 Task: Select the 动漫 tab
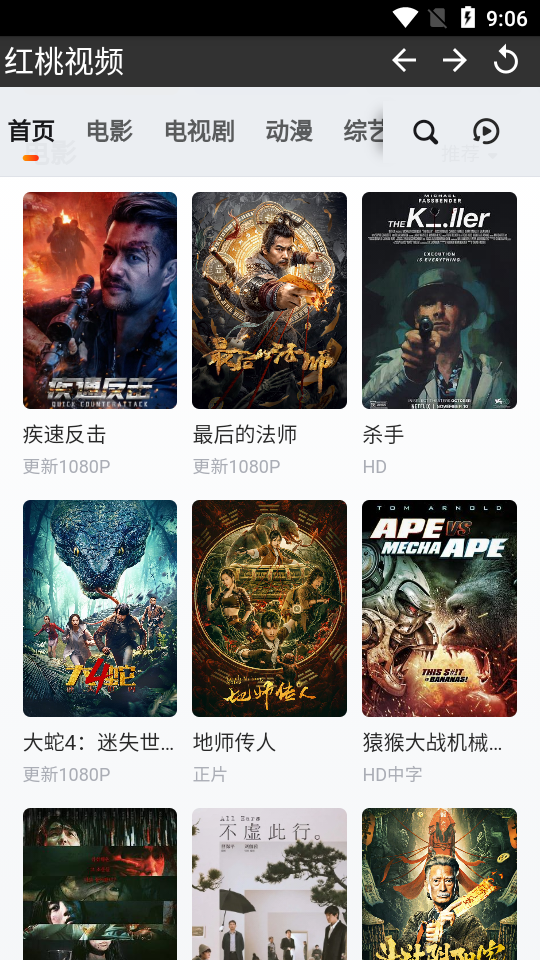[x=289, y=131]
